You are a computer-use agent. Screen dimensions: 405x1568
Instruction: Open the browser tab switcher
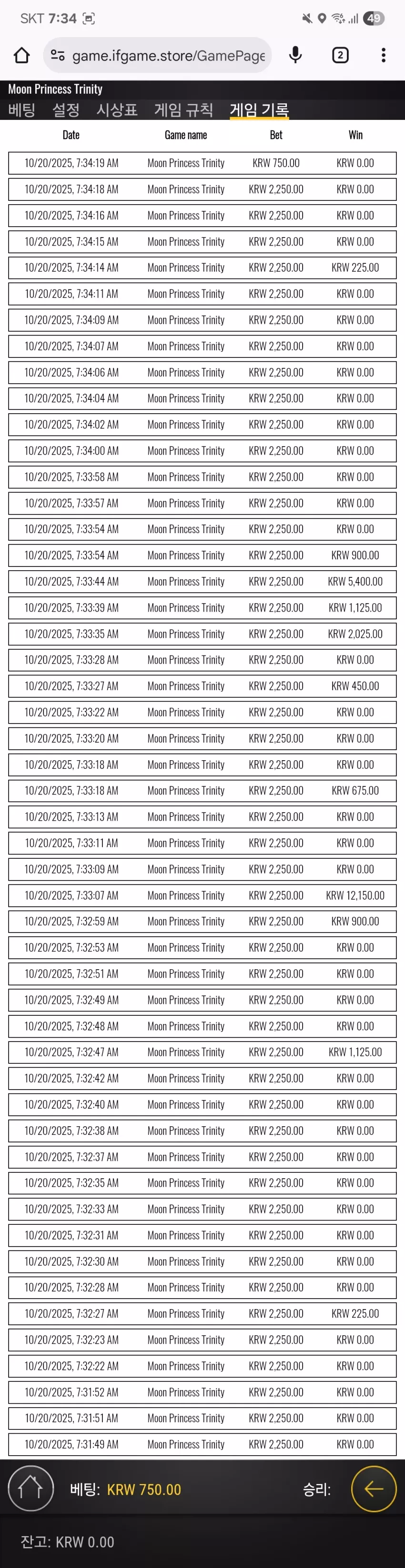click(x=340, y=55)
